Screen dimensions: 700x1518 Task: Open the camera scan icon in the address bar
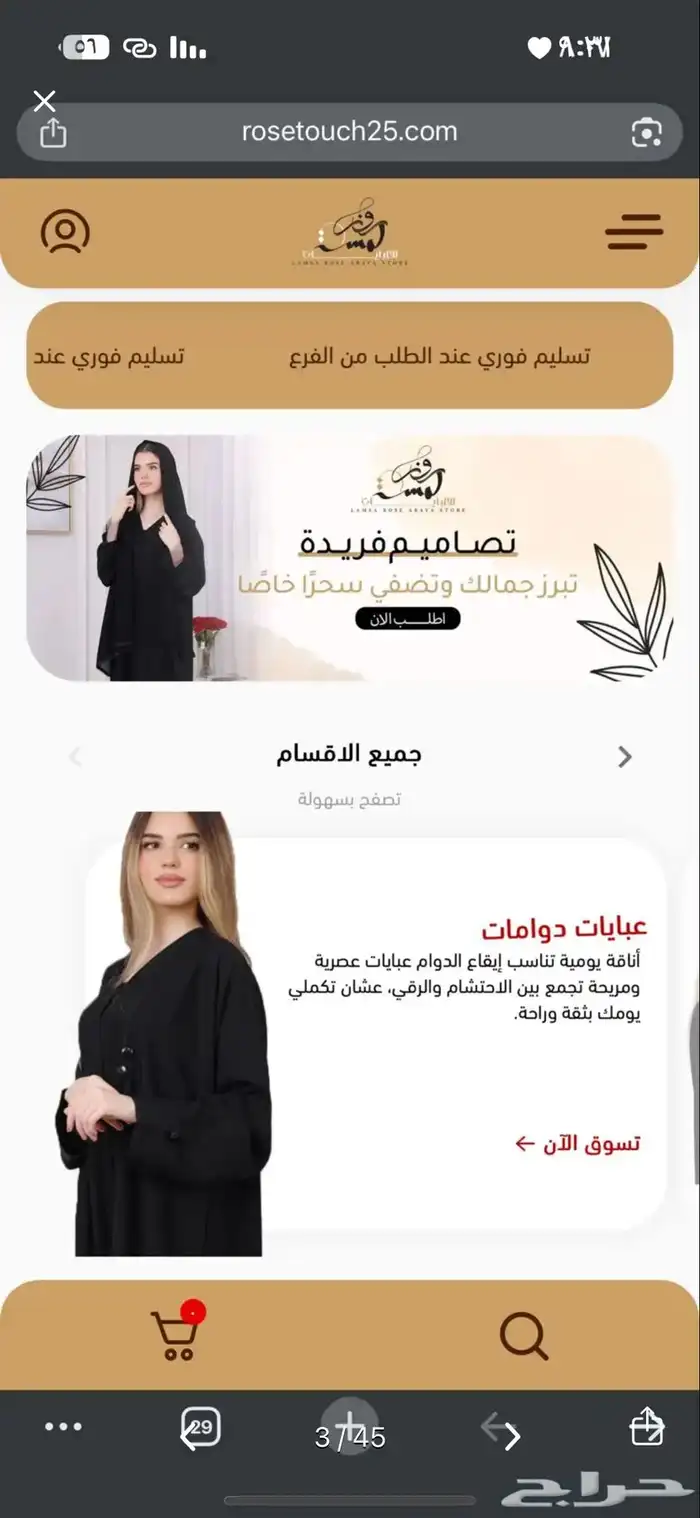click(647, 133)
